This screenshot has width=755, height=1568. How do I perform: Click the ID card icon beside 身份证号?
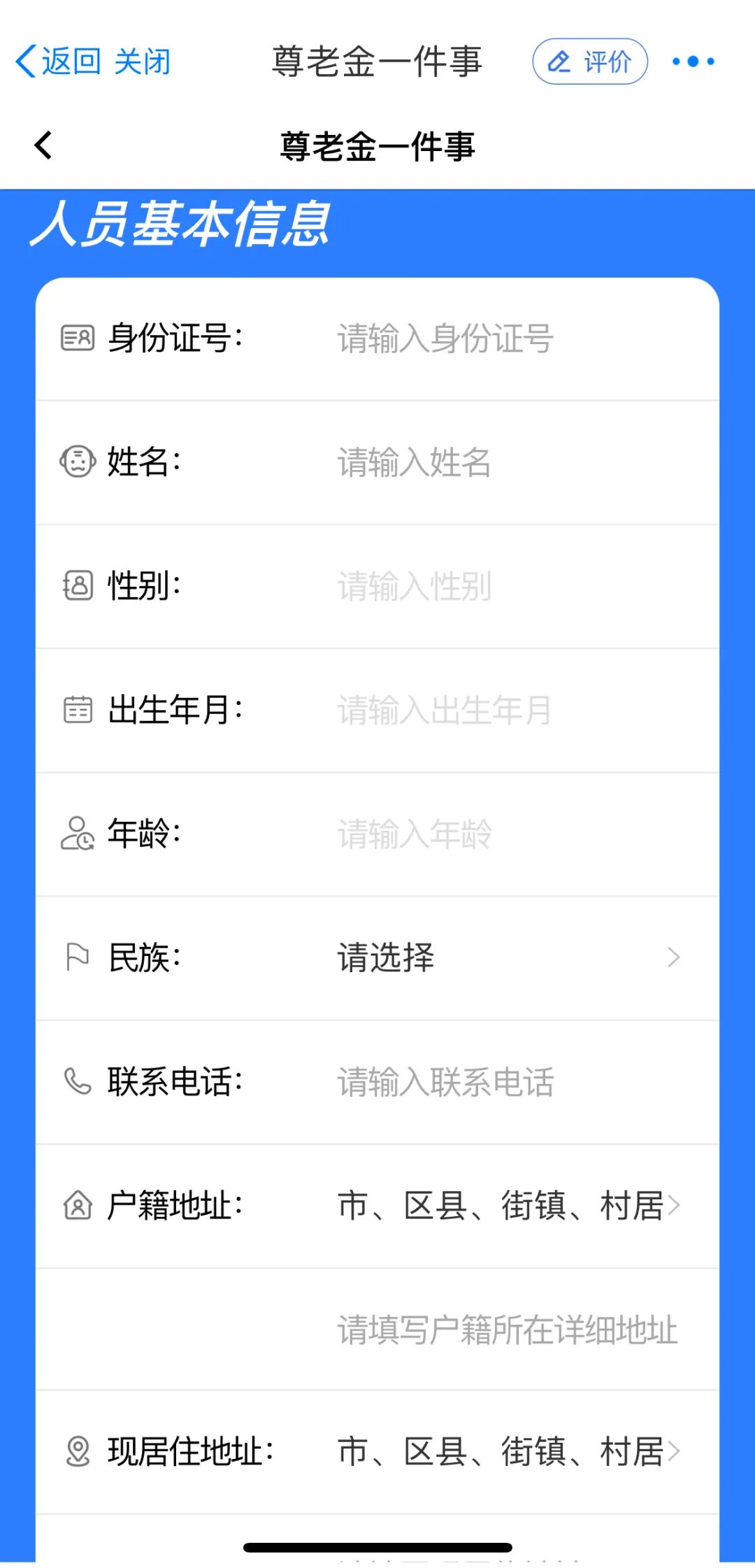point(78,338)
